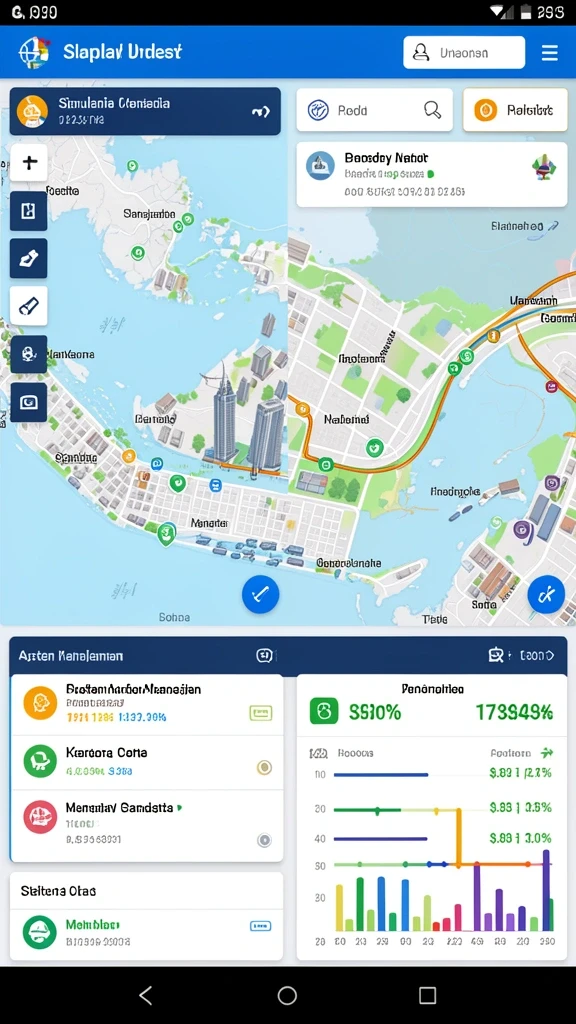The height and width of the screenshot is (1024, 576).
Task: Tap the Redd search field
Action: pyautogui.click(x=374, y=110)
